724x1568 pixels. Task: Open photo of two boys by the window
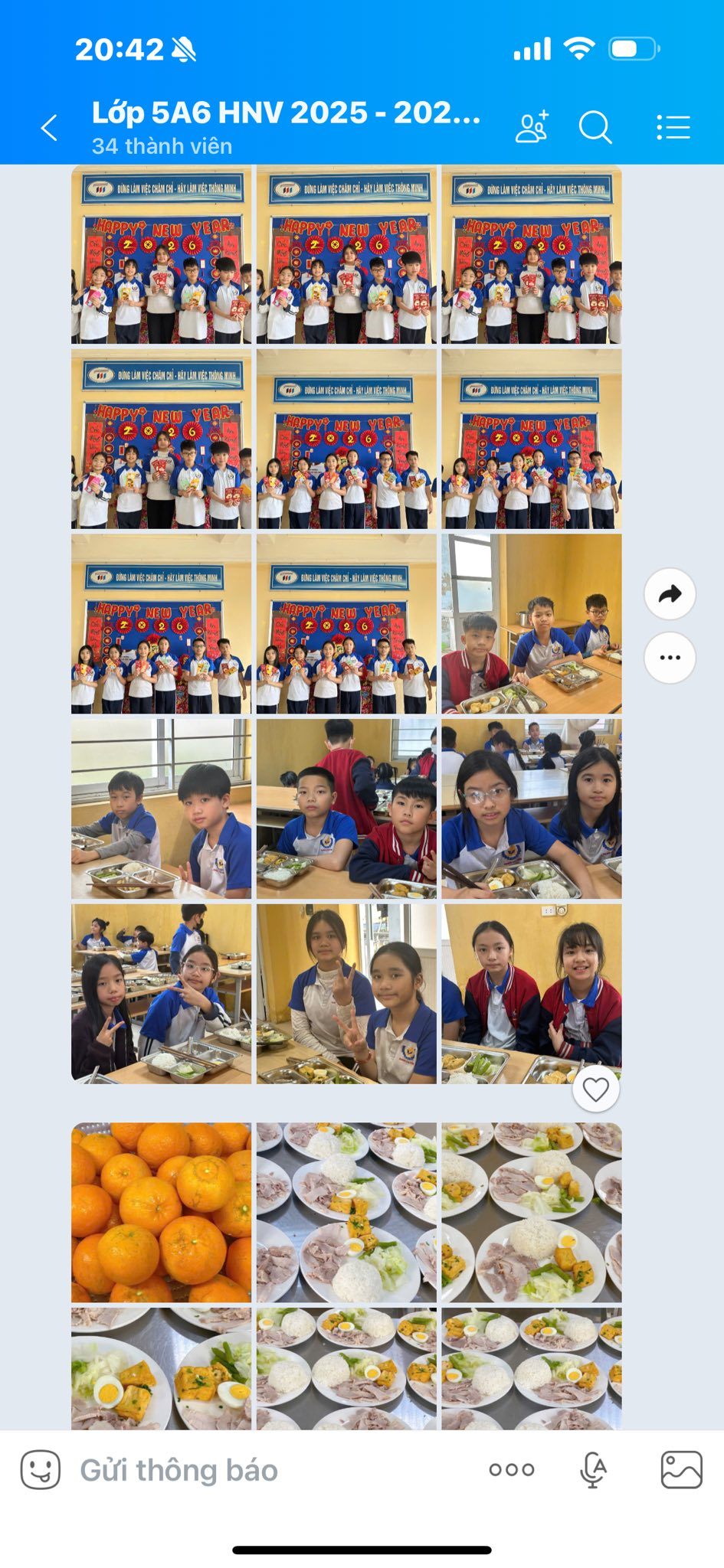(161, 808)
